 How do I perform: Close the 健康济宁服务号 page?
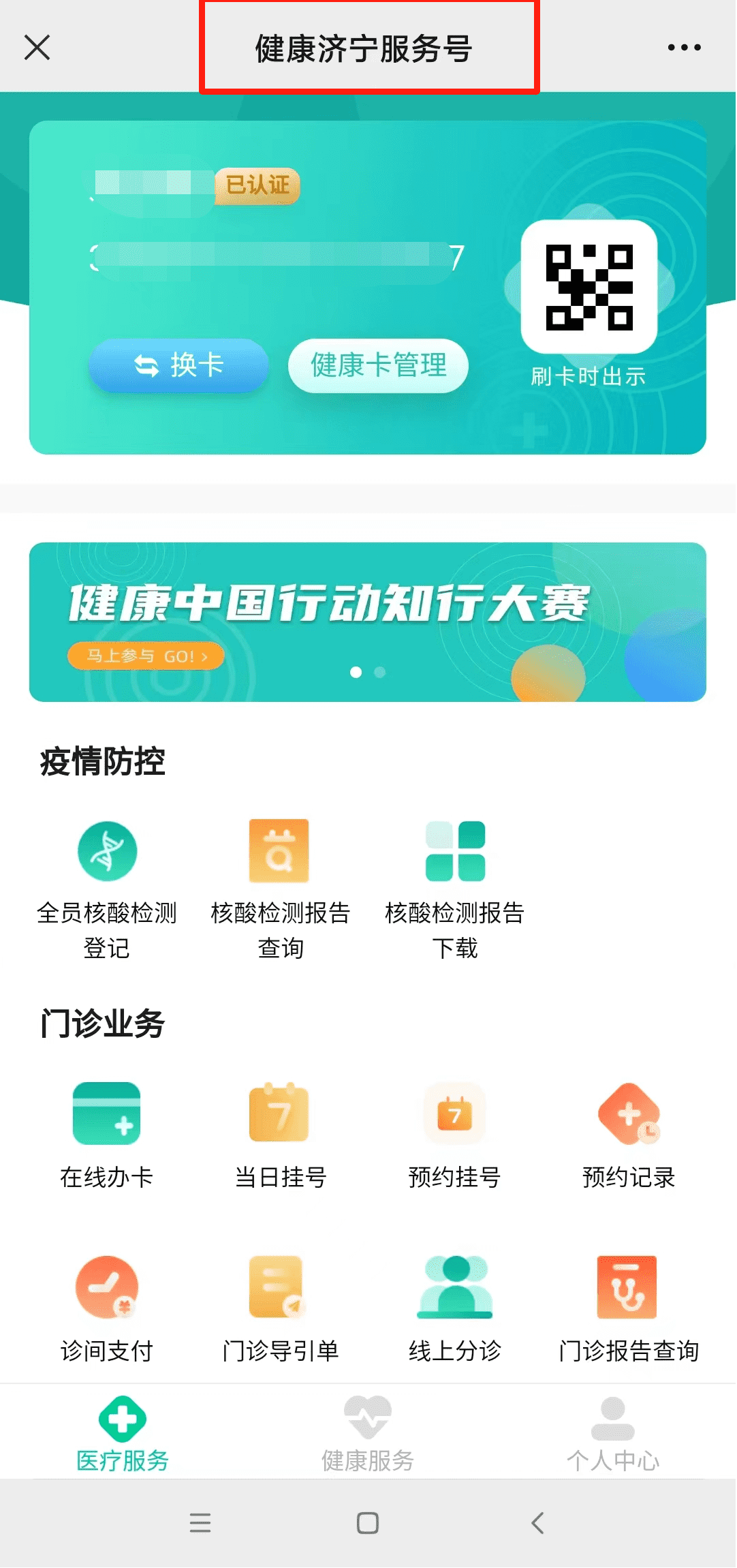pos(37,48)
